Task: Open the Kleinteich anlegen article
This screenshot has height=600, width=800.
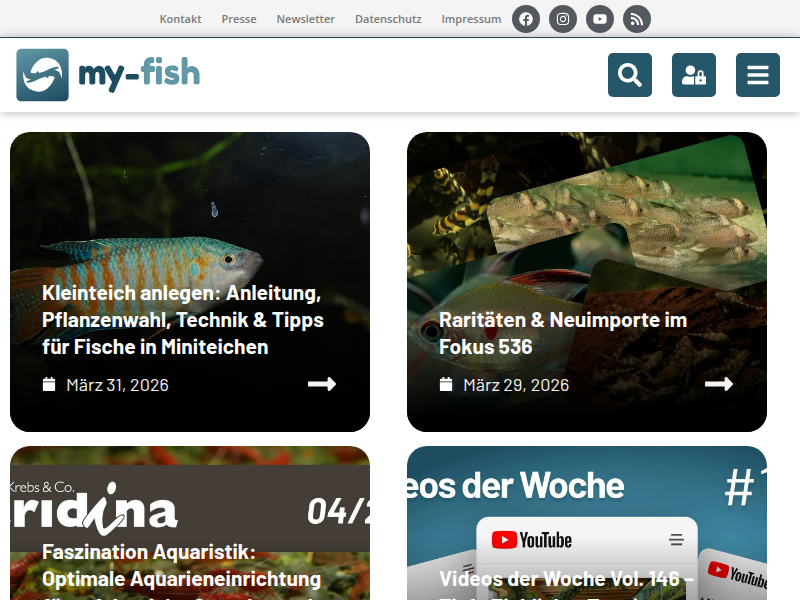Action: [183, 320]
